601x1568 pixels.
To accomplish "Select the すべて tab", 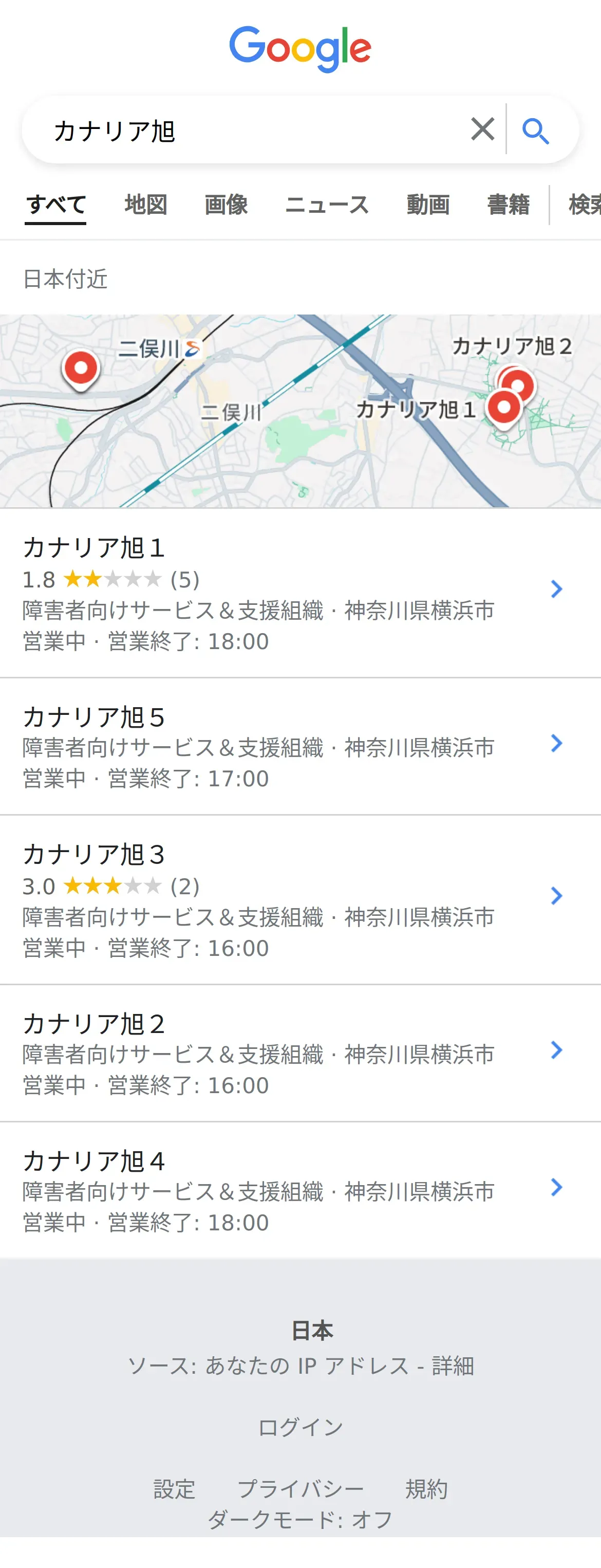I will (55, 205).
